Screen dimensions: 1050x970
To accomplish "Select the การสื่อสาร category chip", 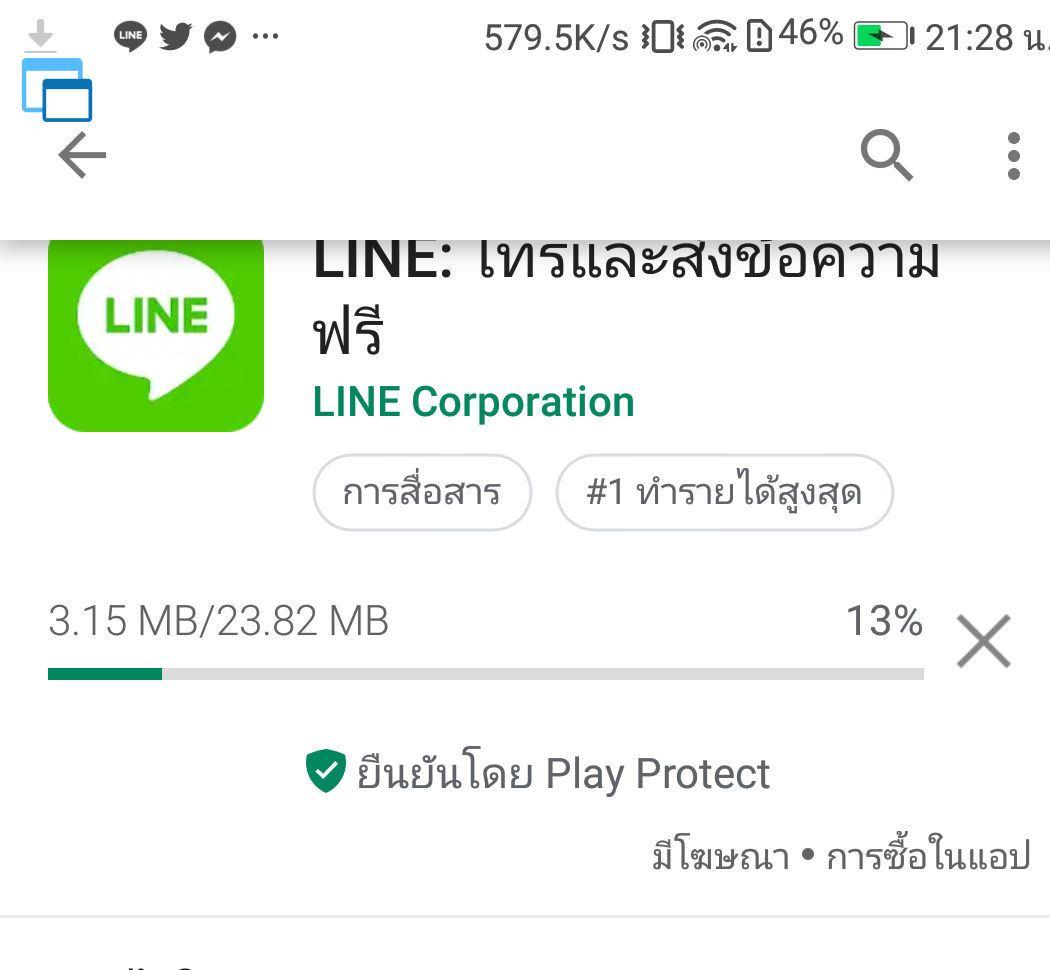I will tap(422, 492).
